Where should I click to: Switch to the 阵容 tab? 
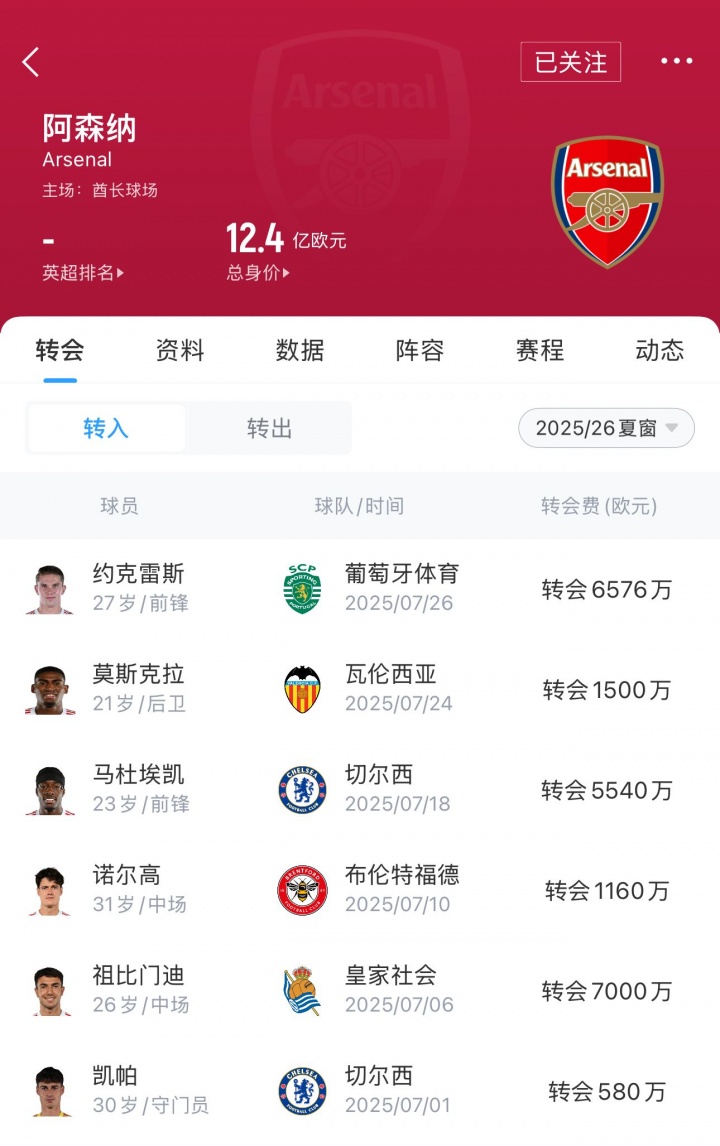click(x=420, y=351)
